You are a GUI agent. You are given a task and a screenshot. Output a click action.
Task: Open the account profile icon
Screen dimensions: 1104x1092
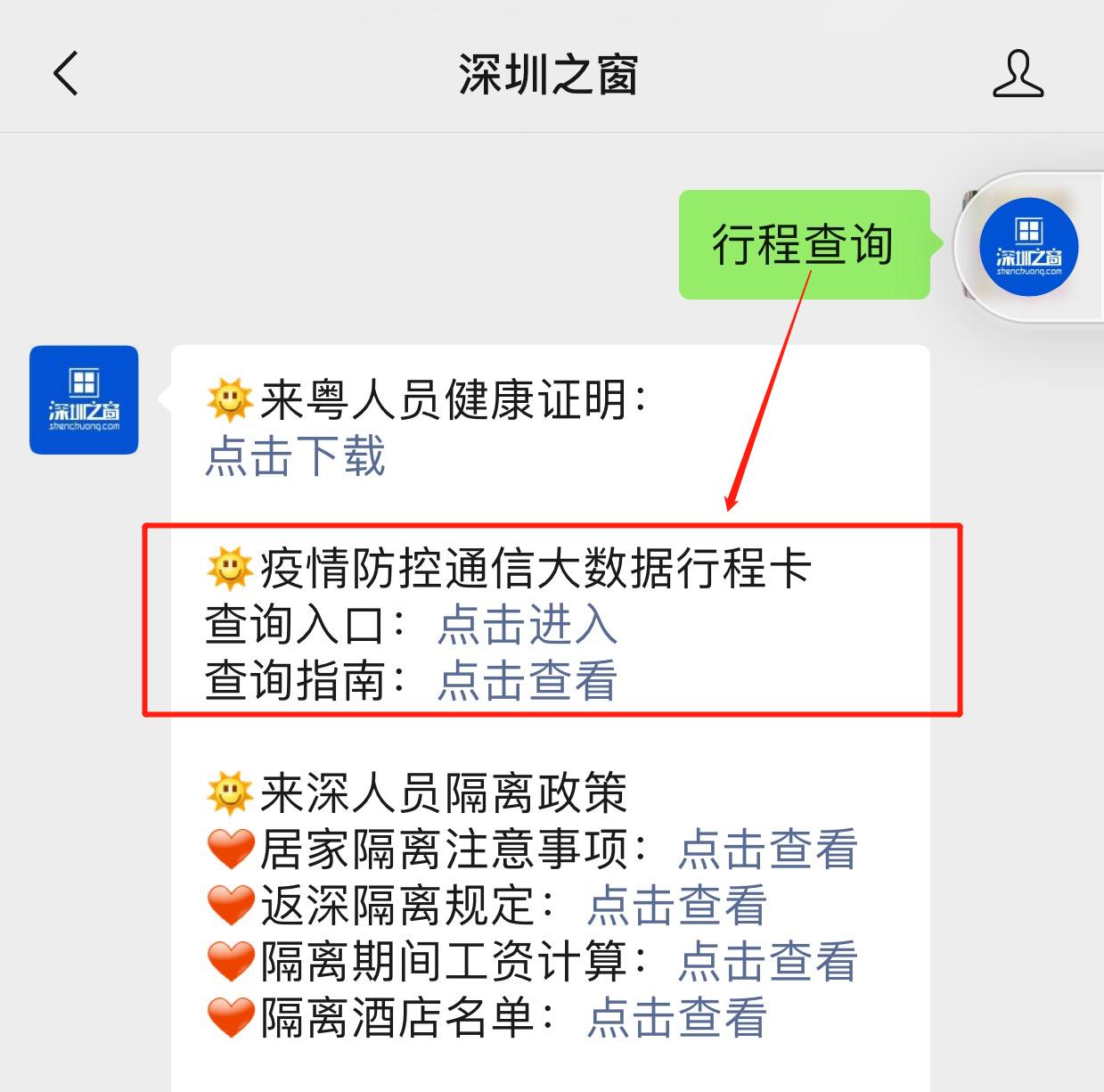(1018, 73)
